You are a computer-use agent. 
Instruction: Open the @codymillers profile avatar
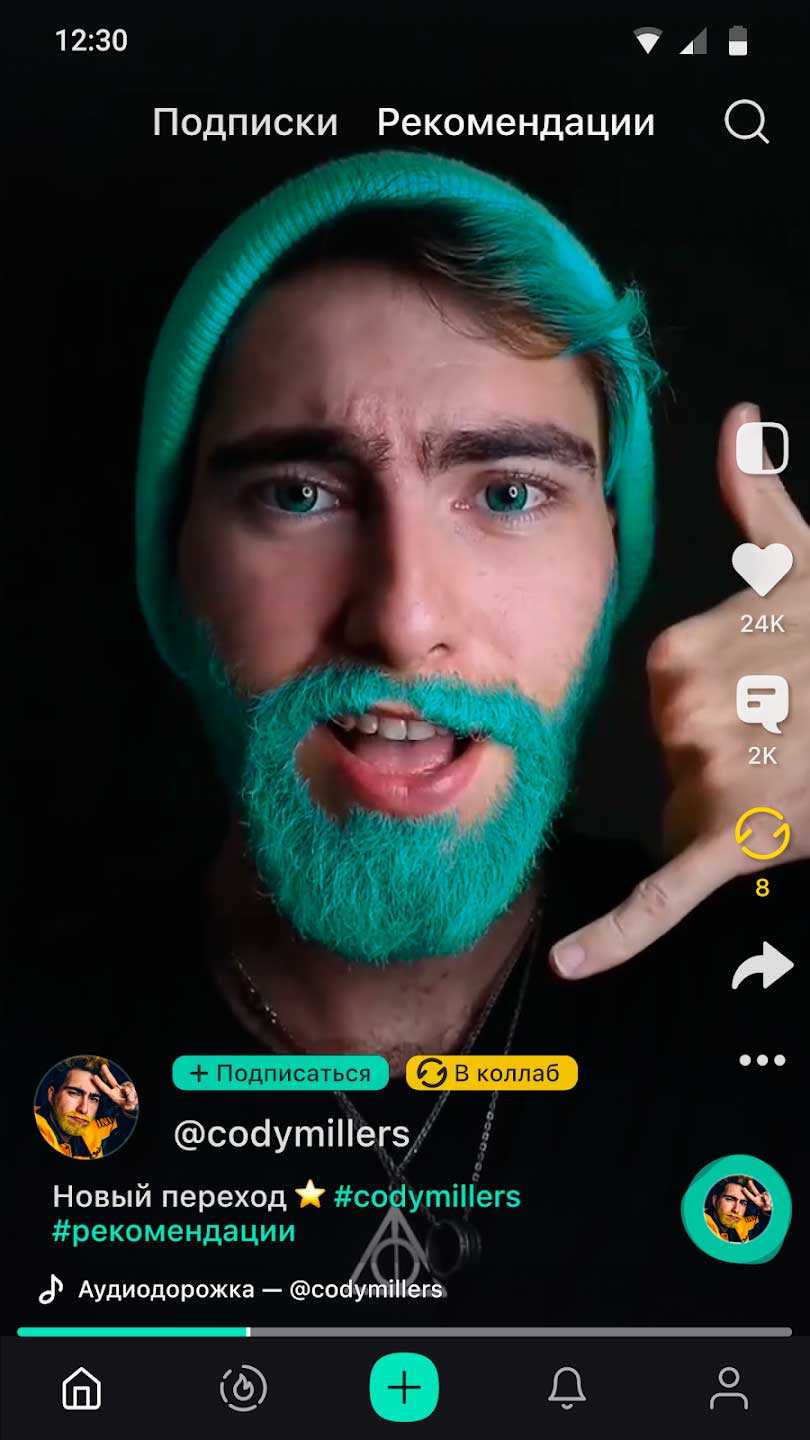tap(86, 1107)
